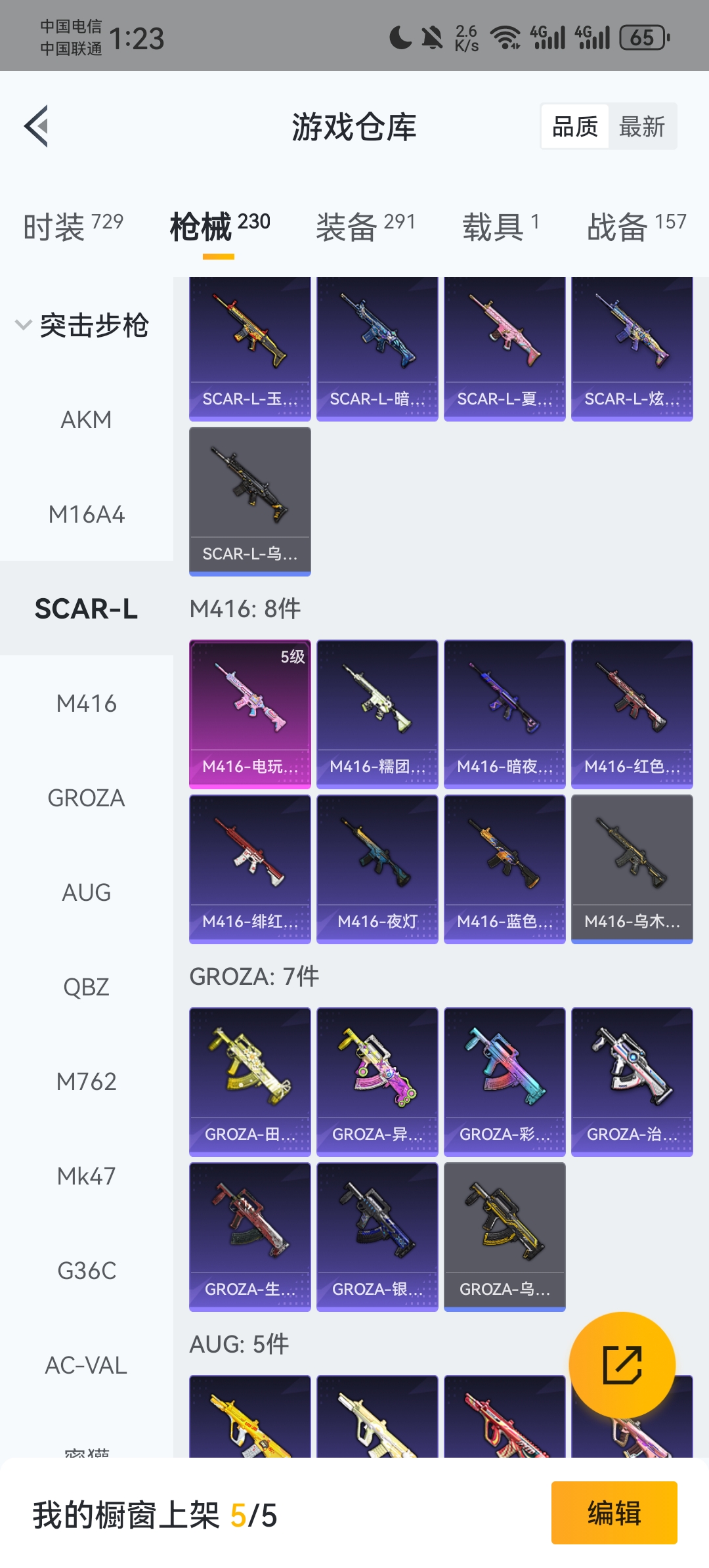Collapse the 突击步枪 category
The width and height of the screenshot is (709, 1568).
coord(82,325)
